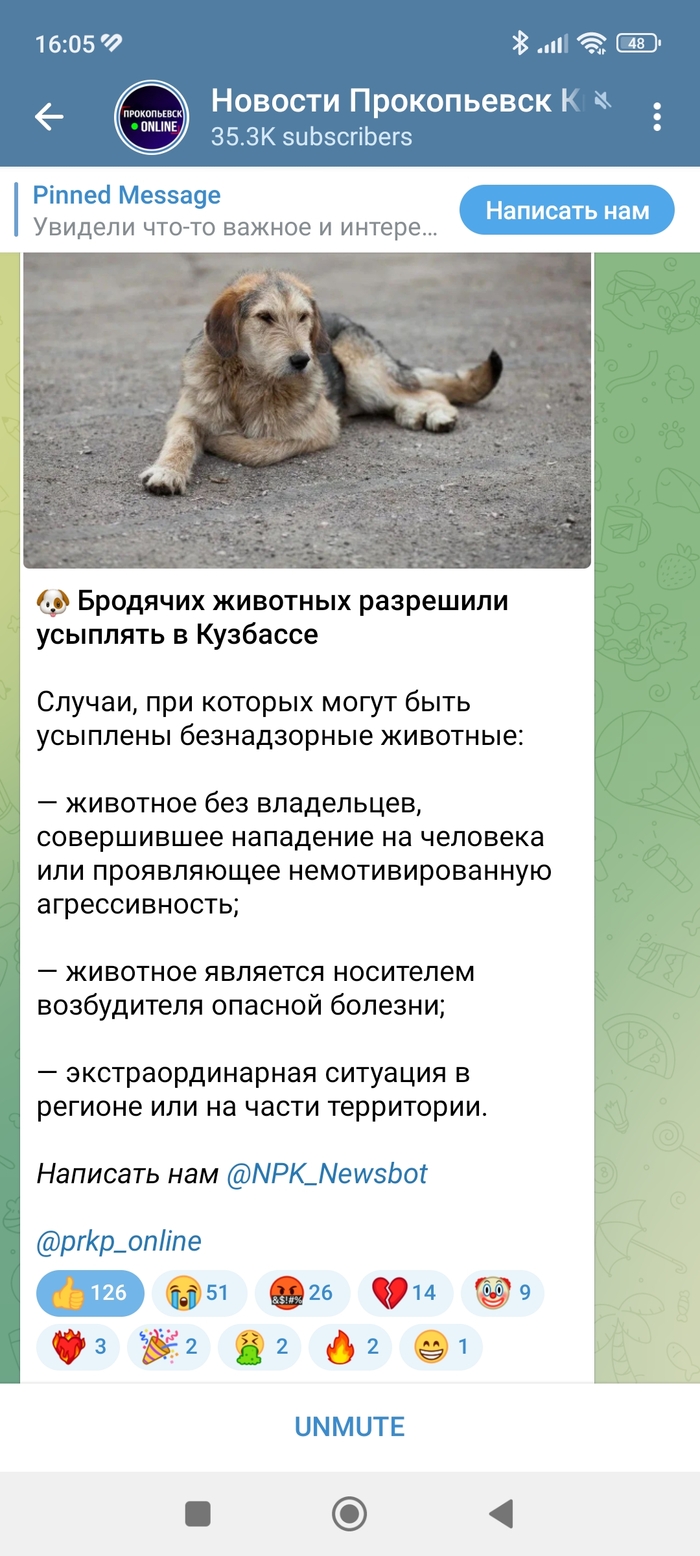Unmute this channel
This screenshot has height=1556, width=700.
coord(349,1426)
